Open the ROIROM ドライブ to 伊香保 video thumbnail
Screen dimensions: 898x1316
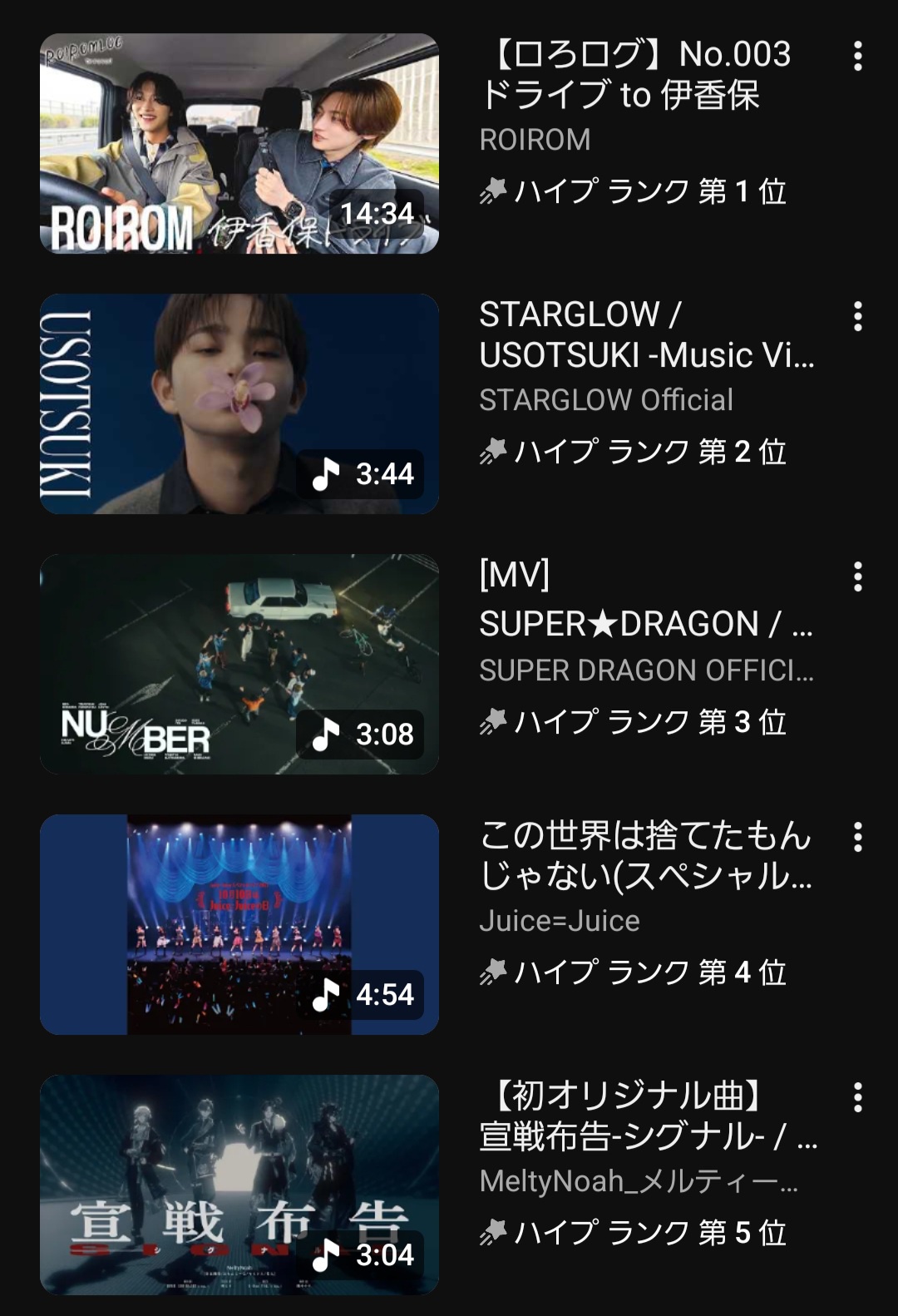coord(239,143)
